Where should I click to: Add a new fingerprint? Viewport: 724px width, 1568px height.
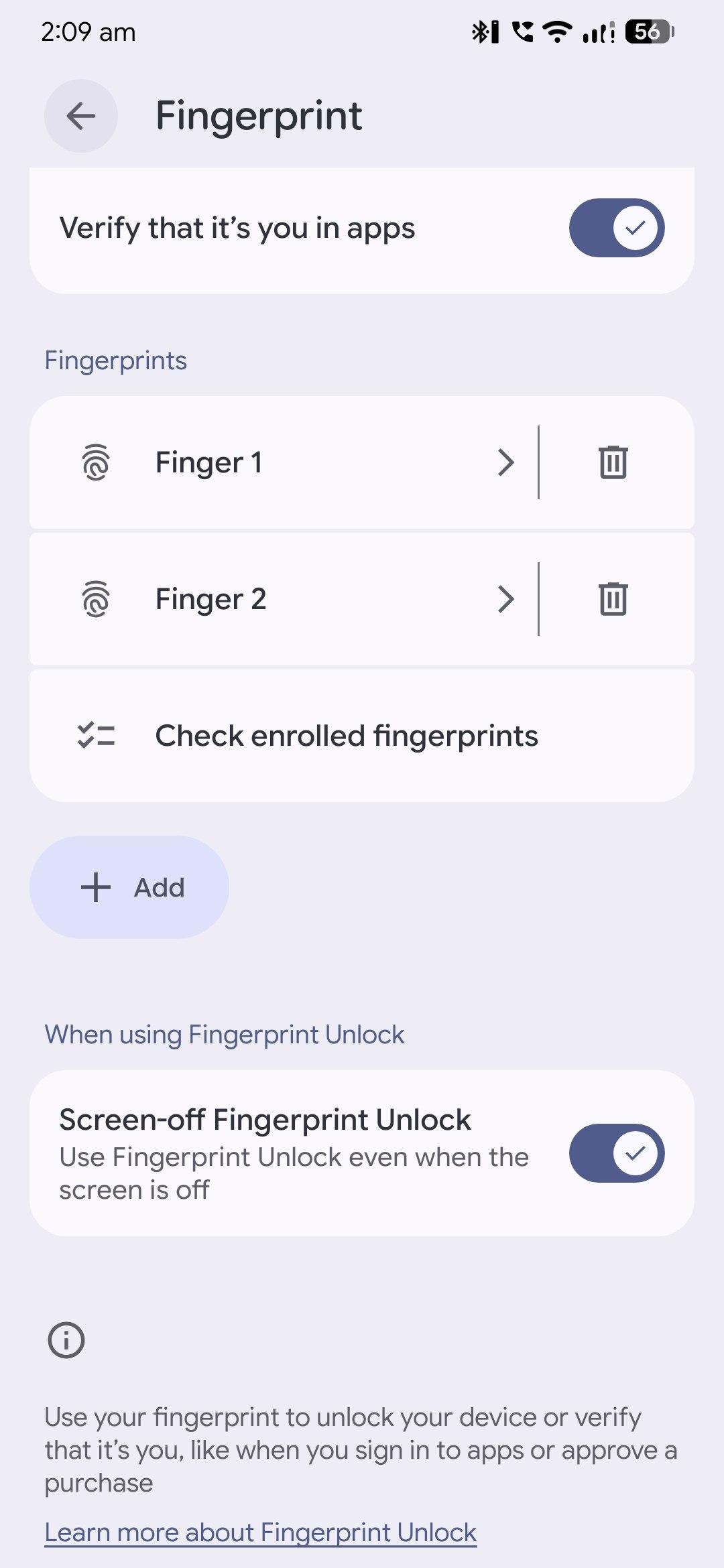click(x=129, y=887)
